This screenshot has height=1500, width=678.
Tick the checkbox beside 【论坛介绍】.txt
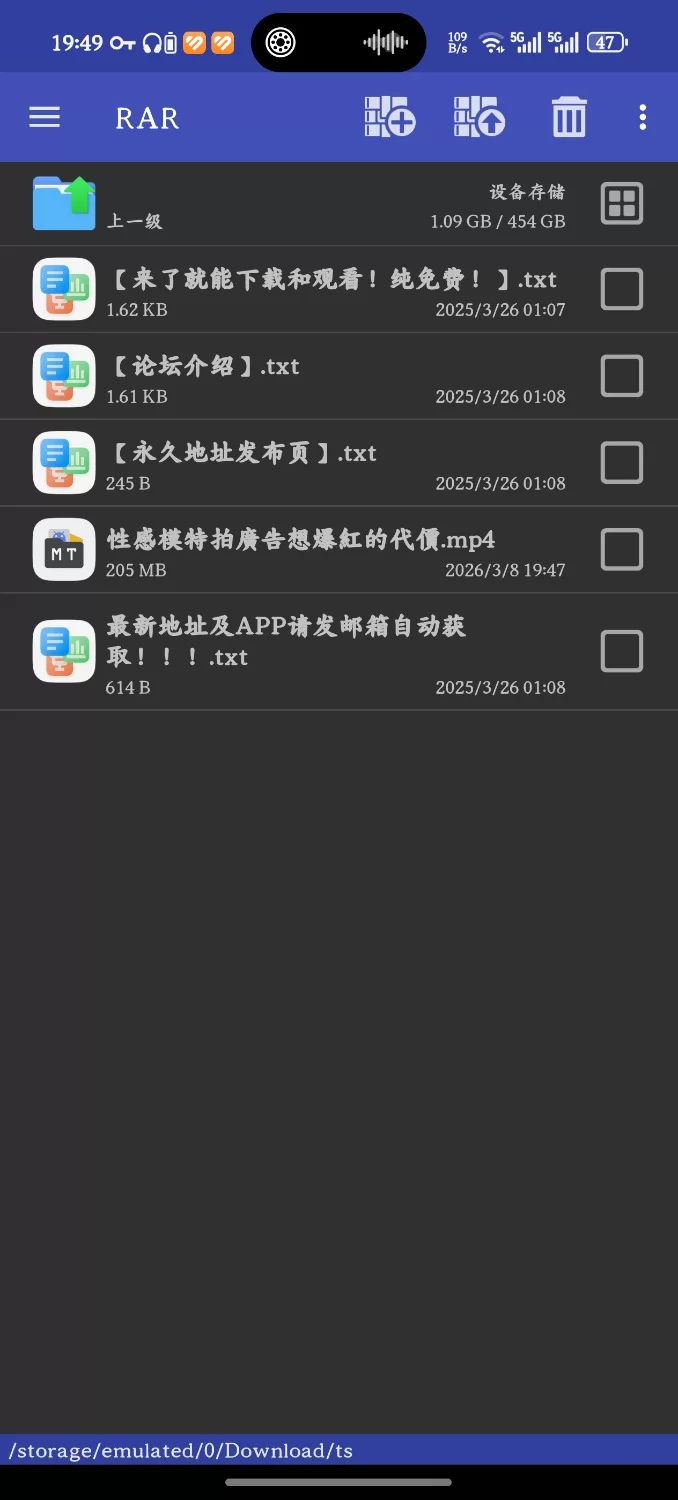621,377
